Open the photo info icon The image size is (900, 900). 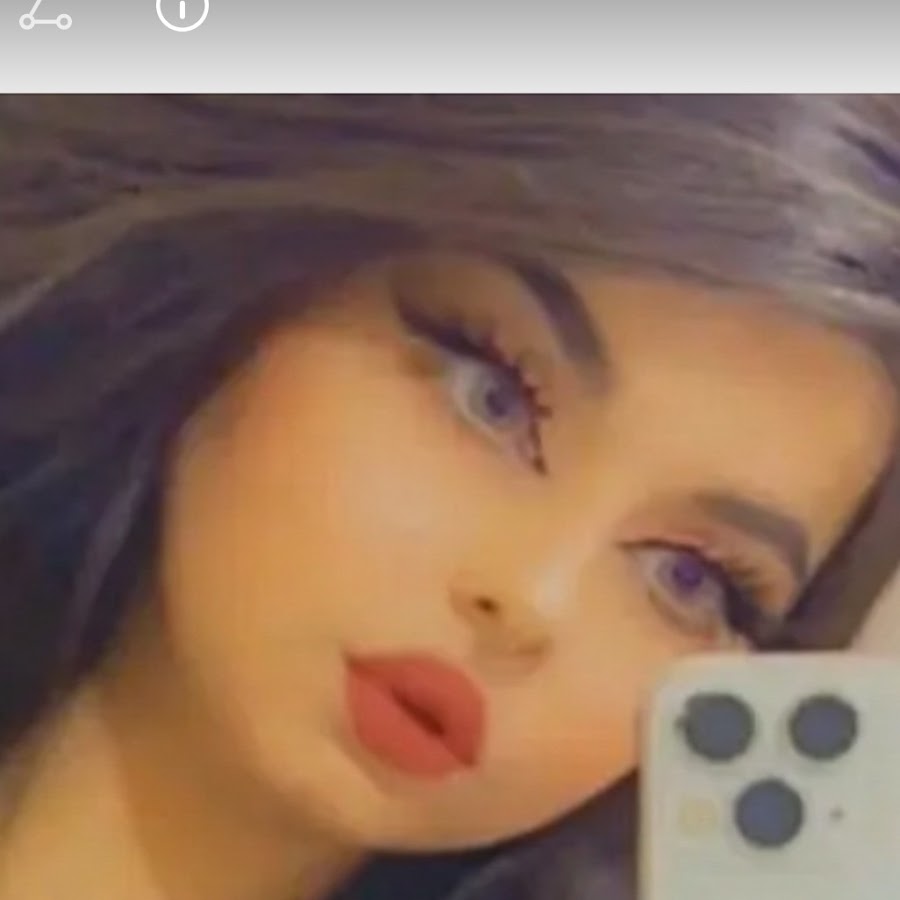182,12
